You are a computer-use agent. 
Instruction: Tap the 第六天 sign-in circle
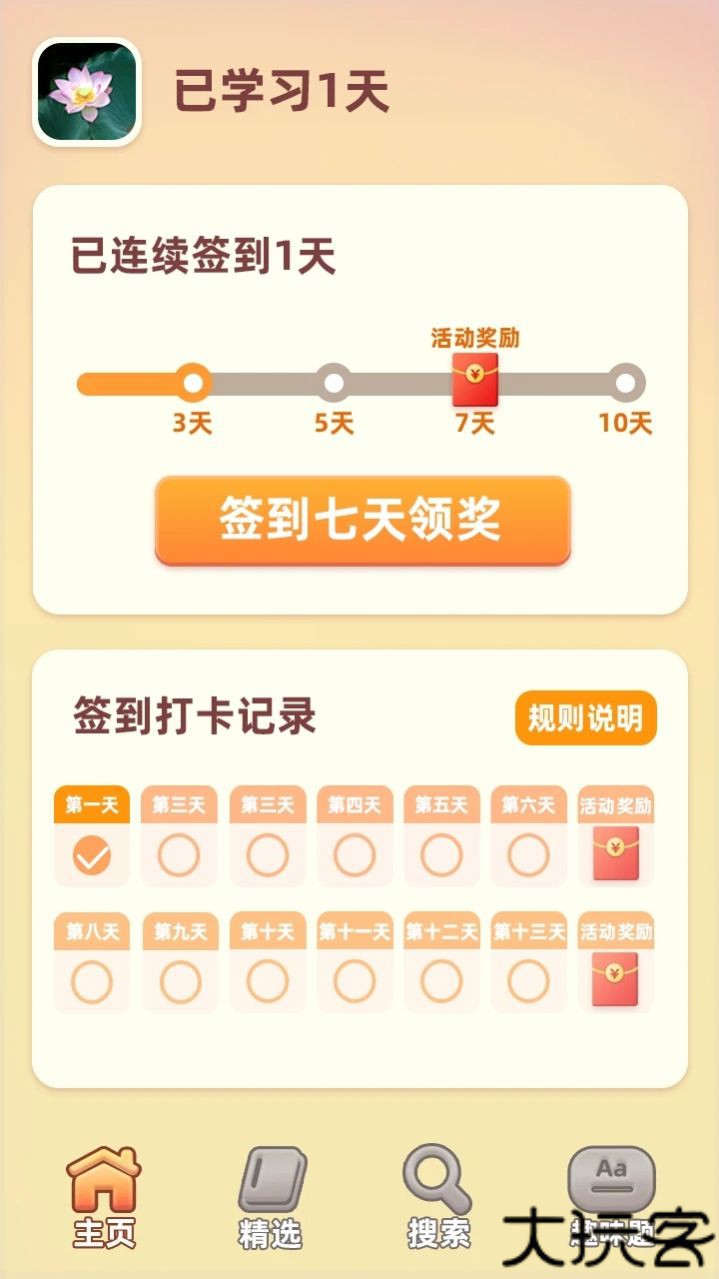[528, 856]
